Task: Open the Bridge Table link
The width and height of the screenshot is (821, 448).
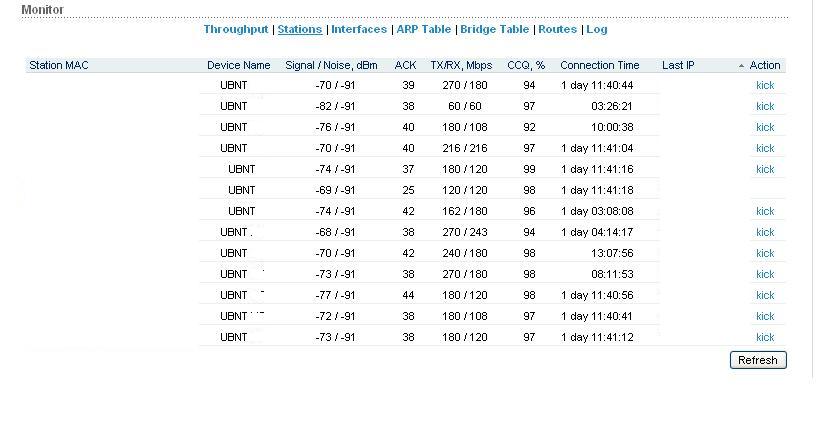Action: coord(496,29)
